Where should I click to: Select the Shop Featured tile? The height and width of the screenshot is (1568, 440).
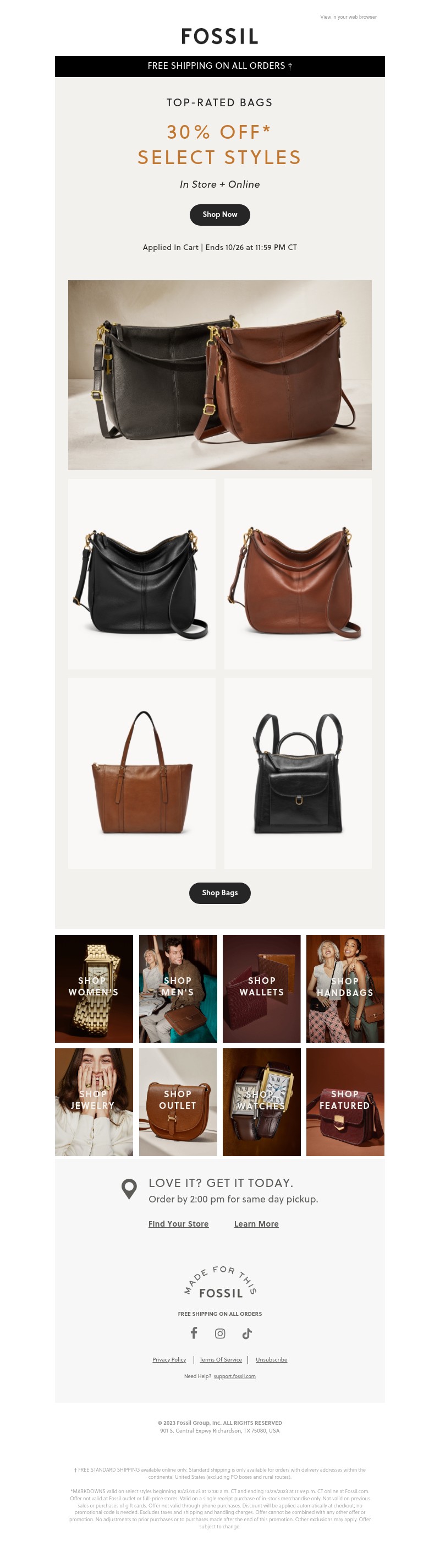point(345,1102)
